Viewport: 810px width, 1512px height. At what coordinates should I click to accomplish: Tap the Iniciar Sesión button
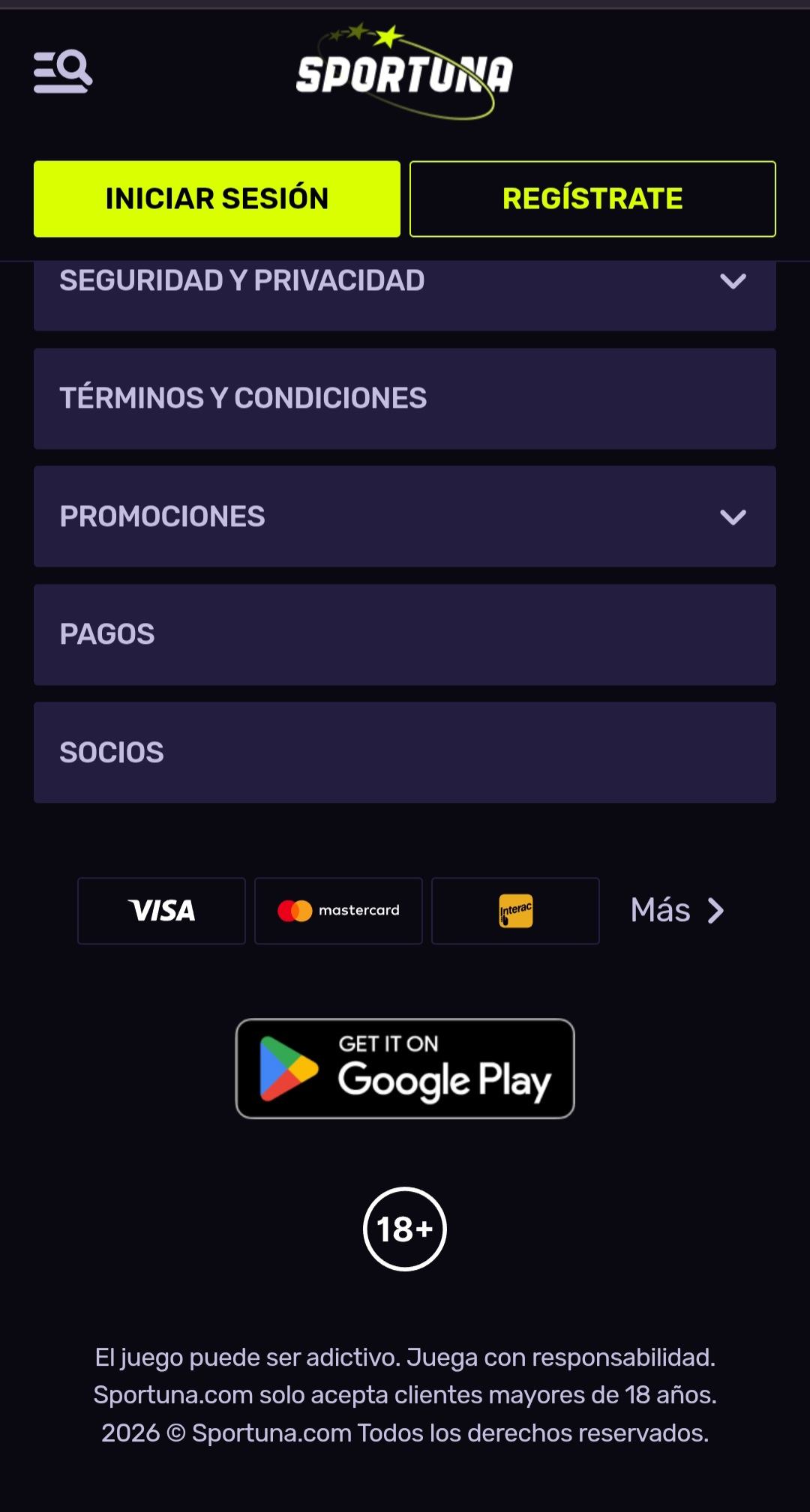217,199
